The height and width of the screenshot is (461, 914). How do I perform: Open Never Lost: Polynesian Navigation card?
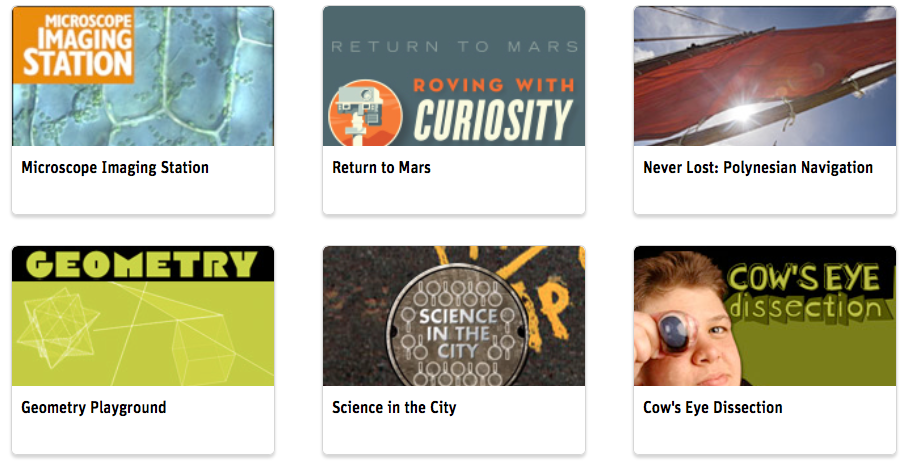[764, 110]
